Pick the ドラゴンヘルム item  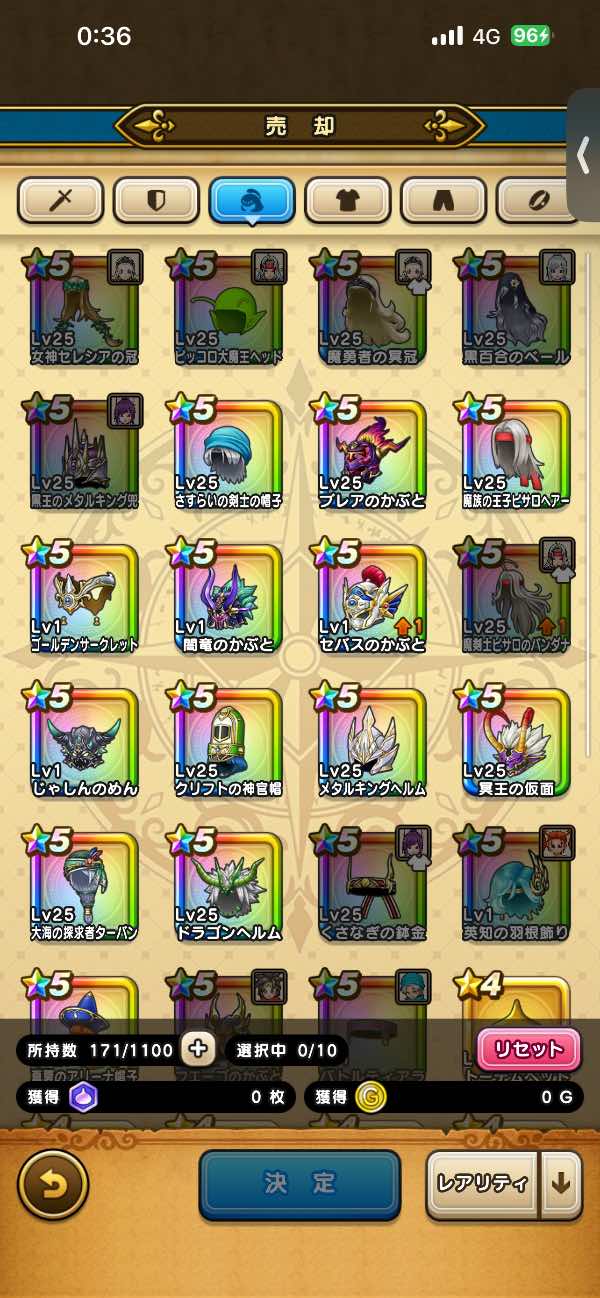click(228, 886)
